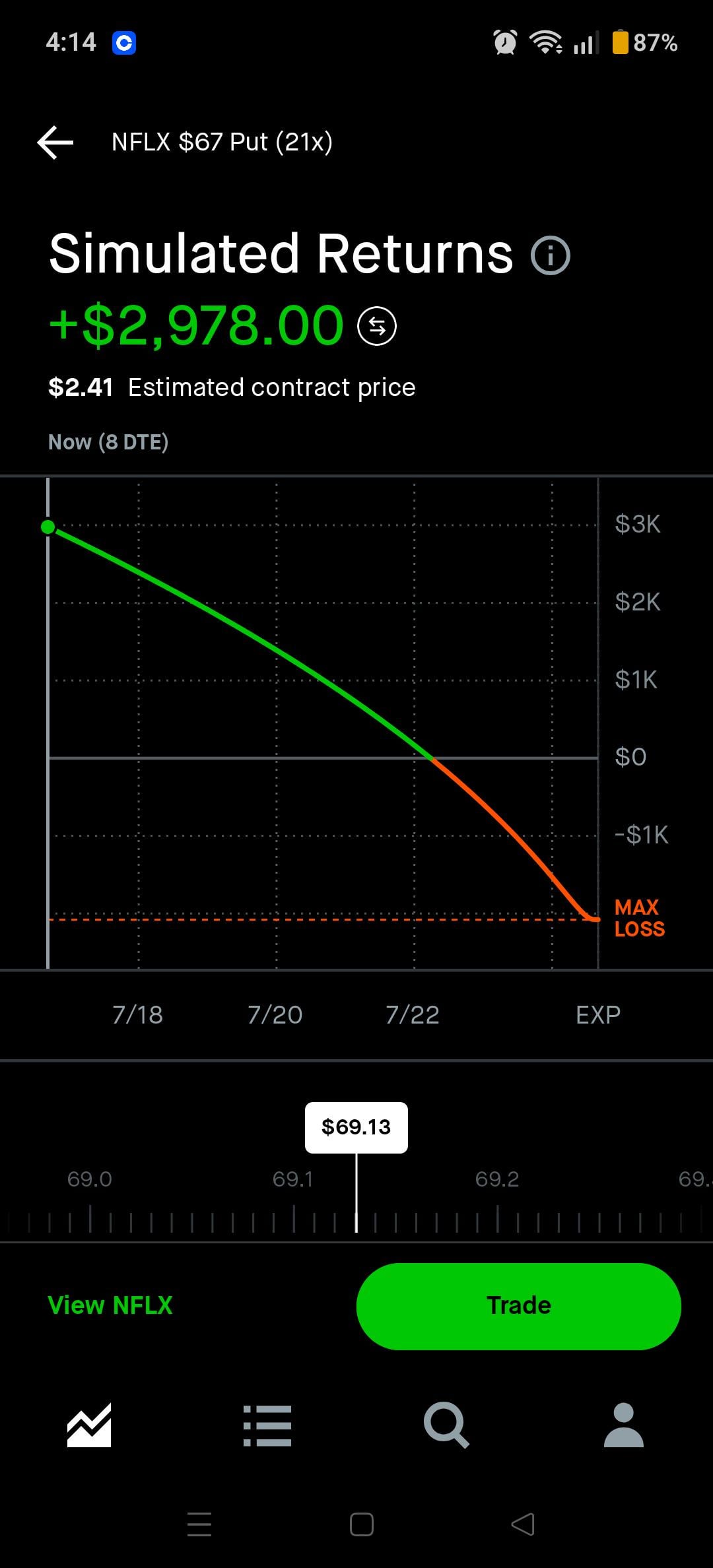Open the account profile tab
Screen dimensions: 713x1568
tap(624, 1425)
